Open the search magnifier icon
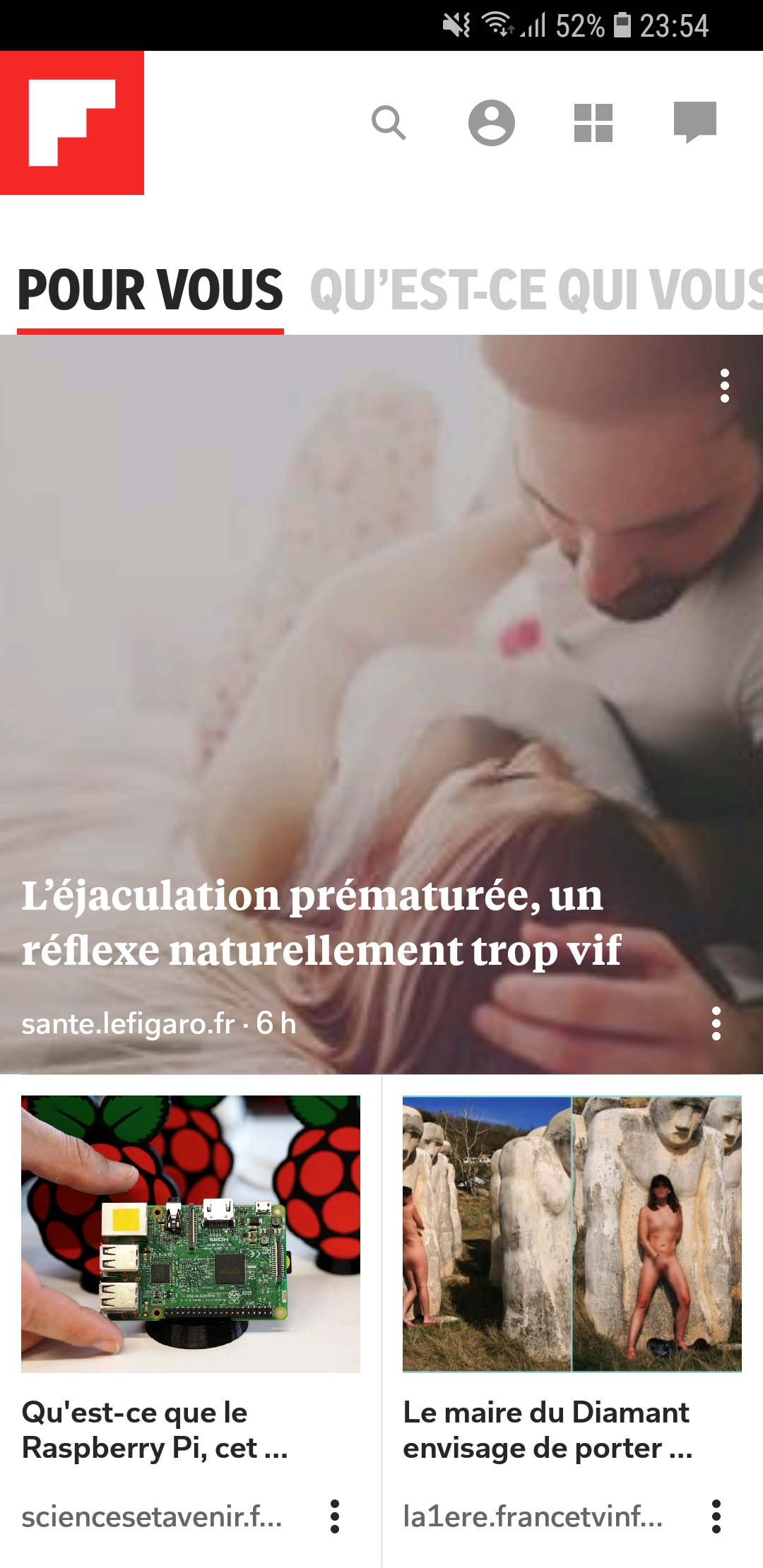Viewport: 763px width, 1568px height. 389,123
